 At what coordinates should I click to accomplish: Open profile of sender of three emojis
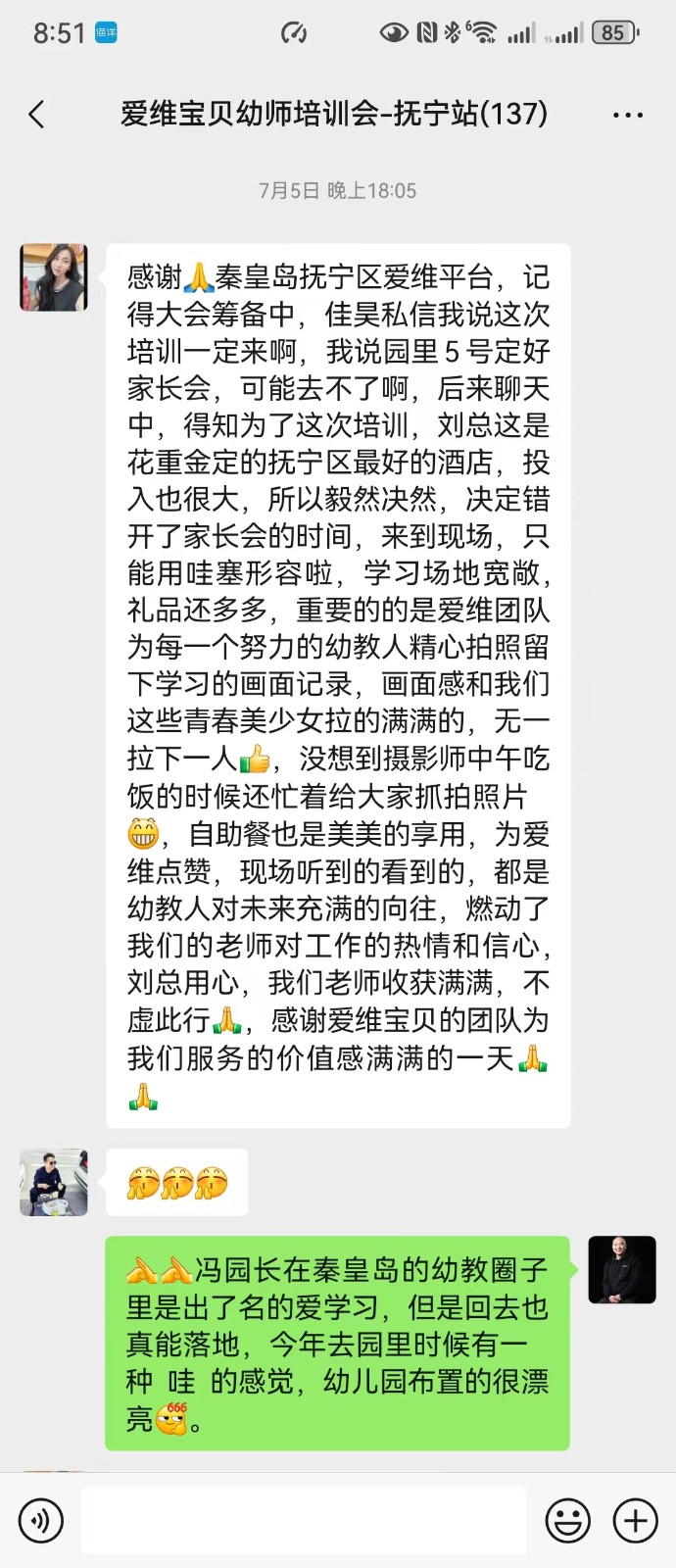(54, 1183)
